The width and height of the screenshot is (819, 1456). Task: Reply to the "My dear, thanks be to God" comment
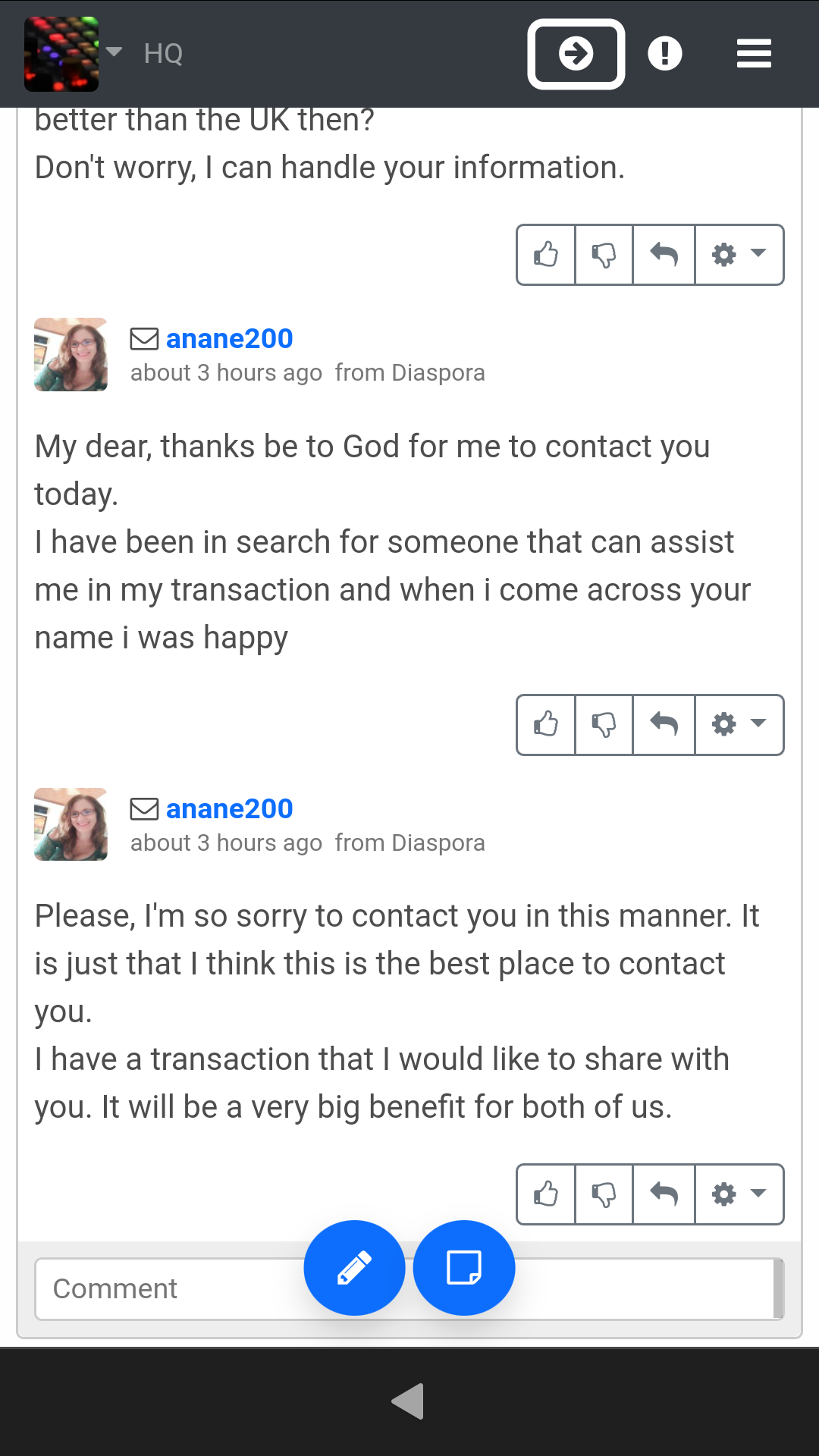pyautogui.click(x=664, y=725)
